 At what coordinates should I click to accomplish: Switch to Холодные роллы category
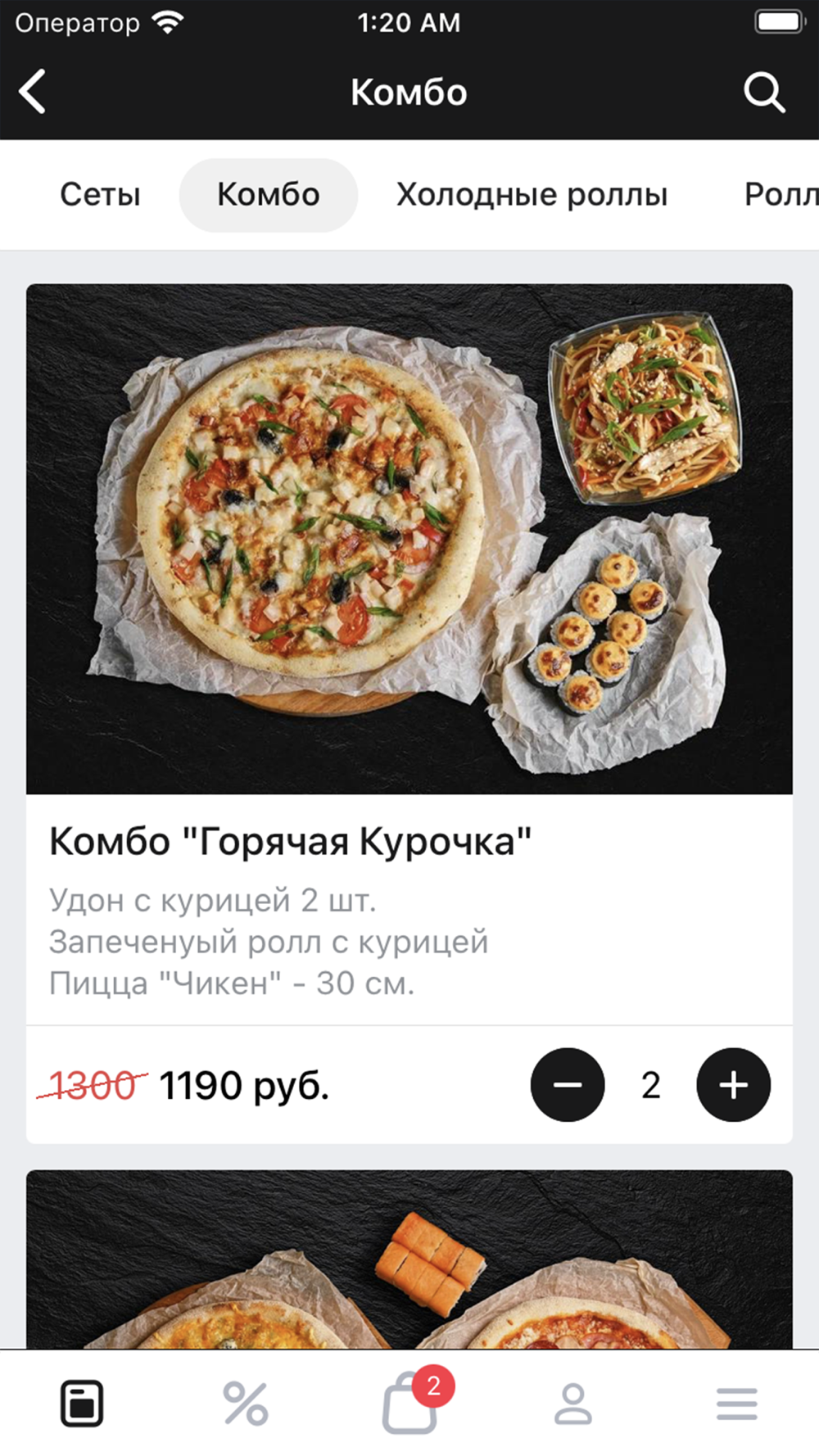532,195
